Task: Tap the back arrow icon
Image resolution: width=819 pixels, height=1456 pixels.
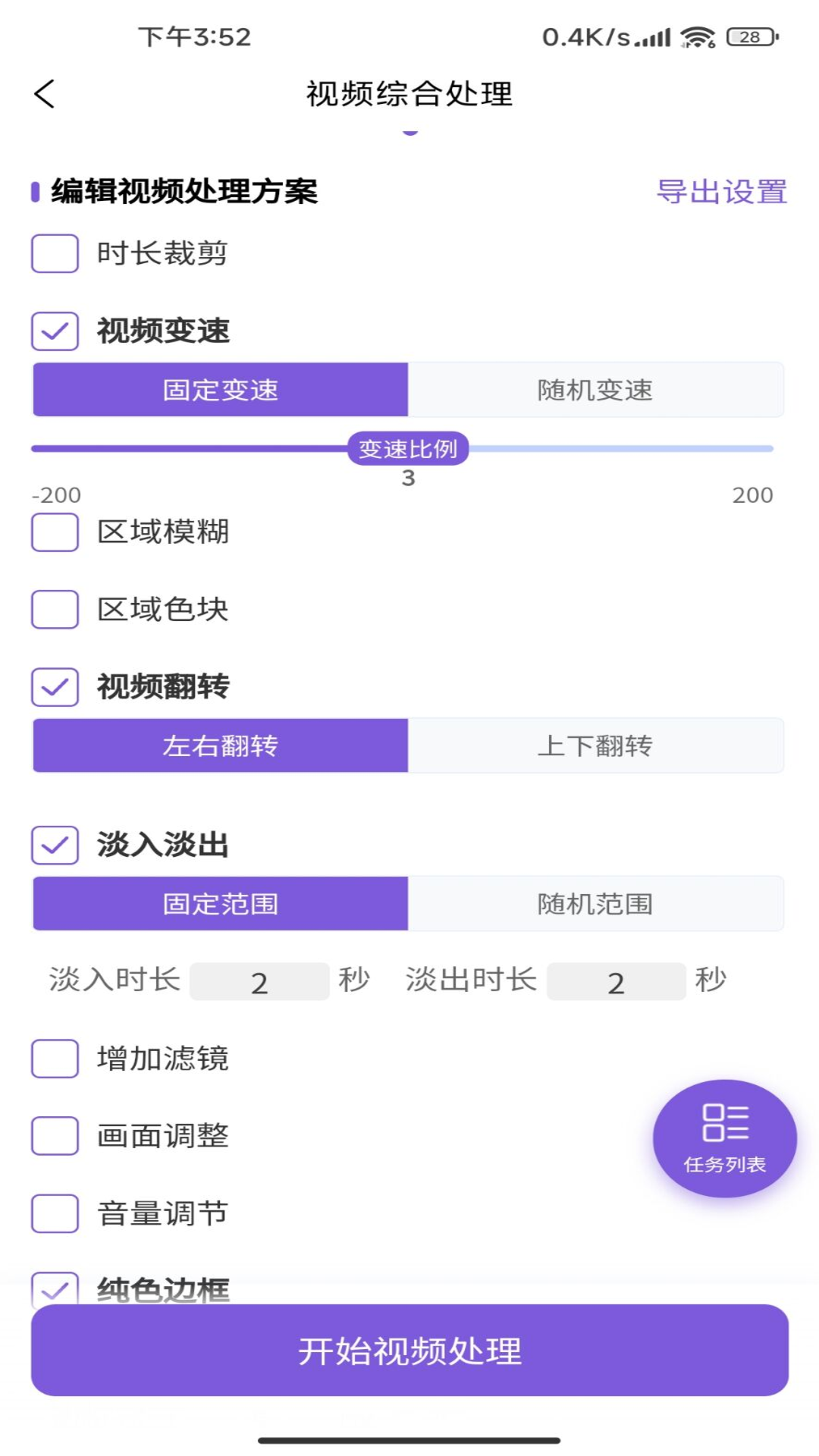Action: 44,94
